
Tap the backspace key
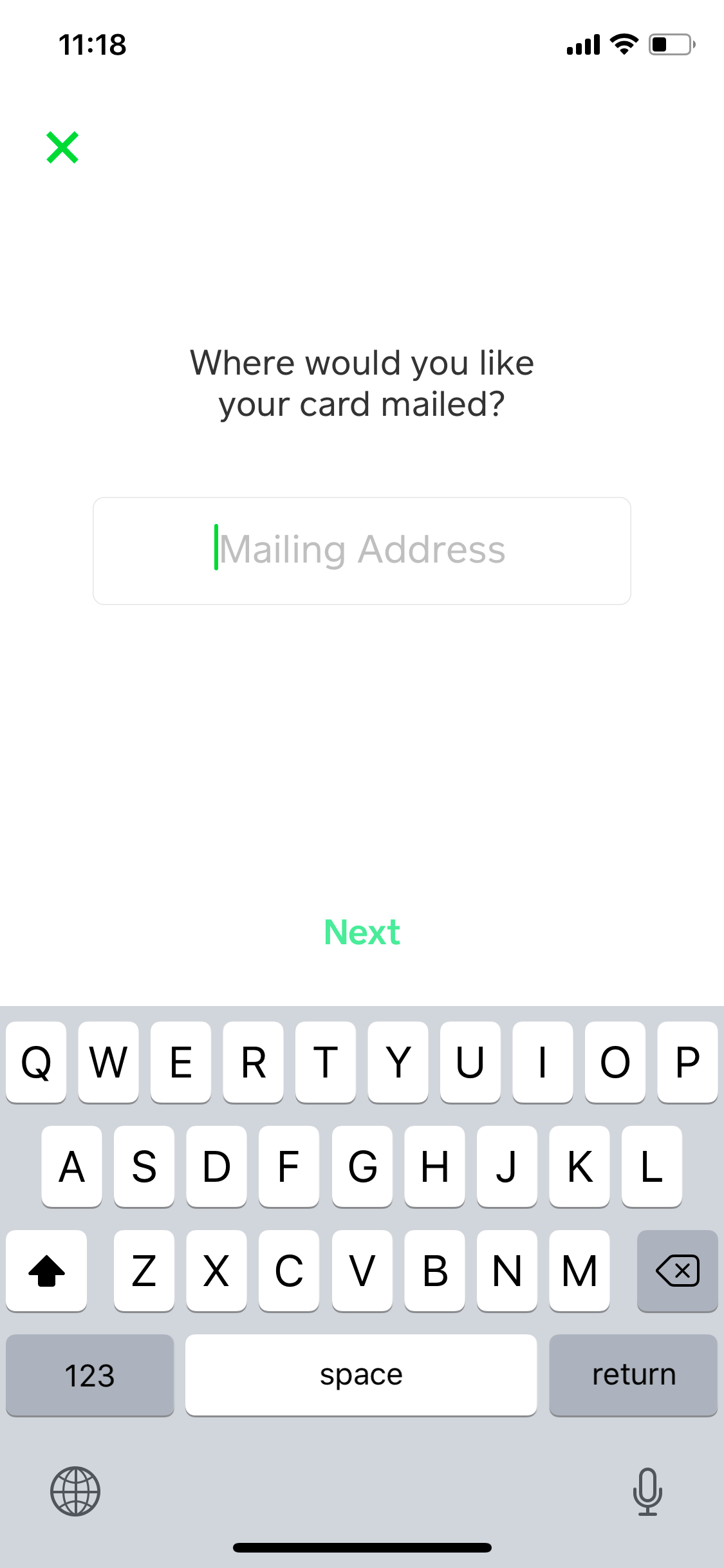coord(677,1271)
